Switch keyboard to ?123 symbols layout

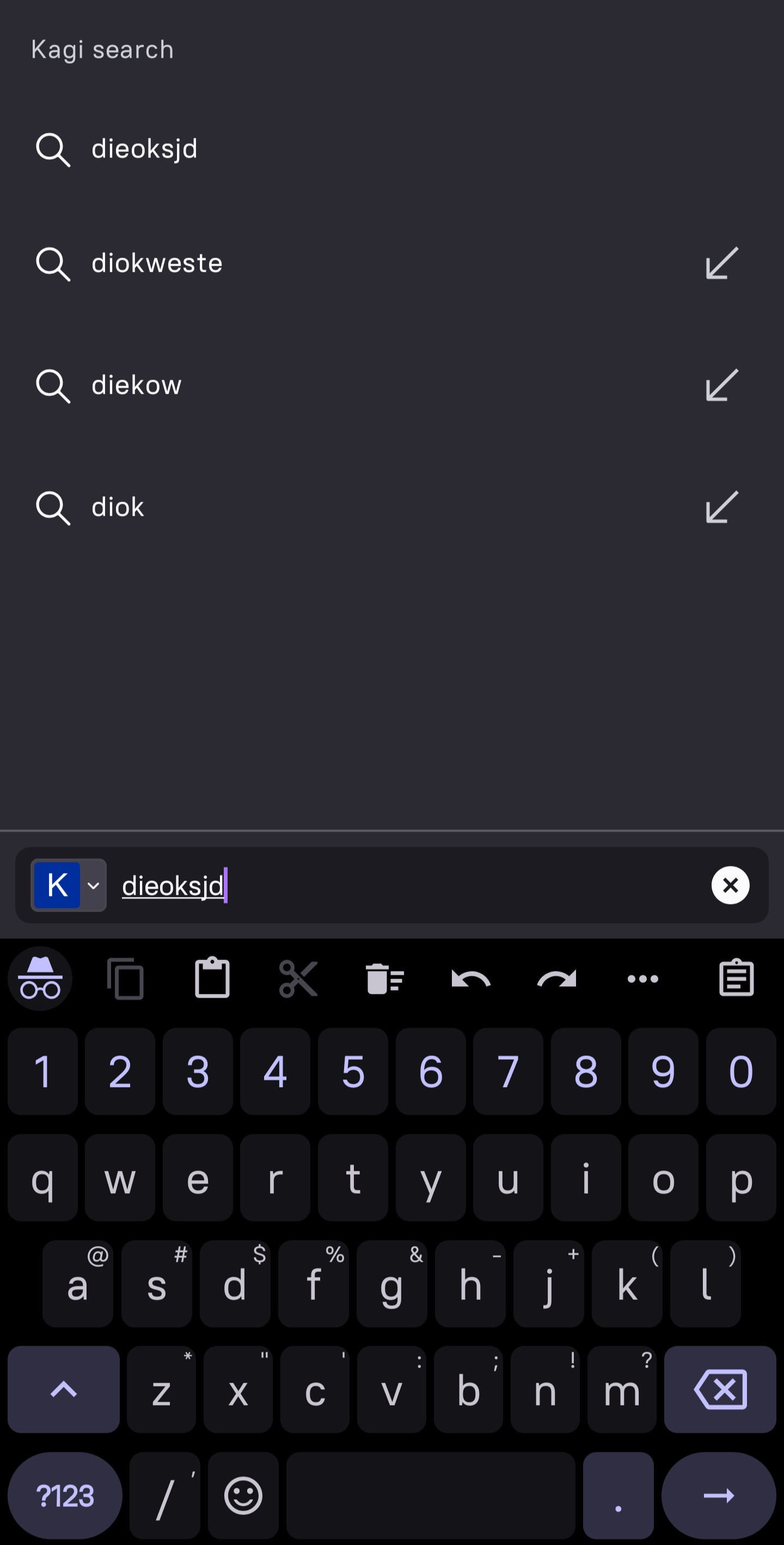point(65,1496)
